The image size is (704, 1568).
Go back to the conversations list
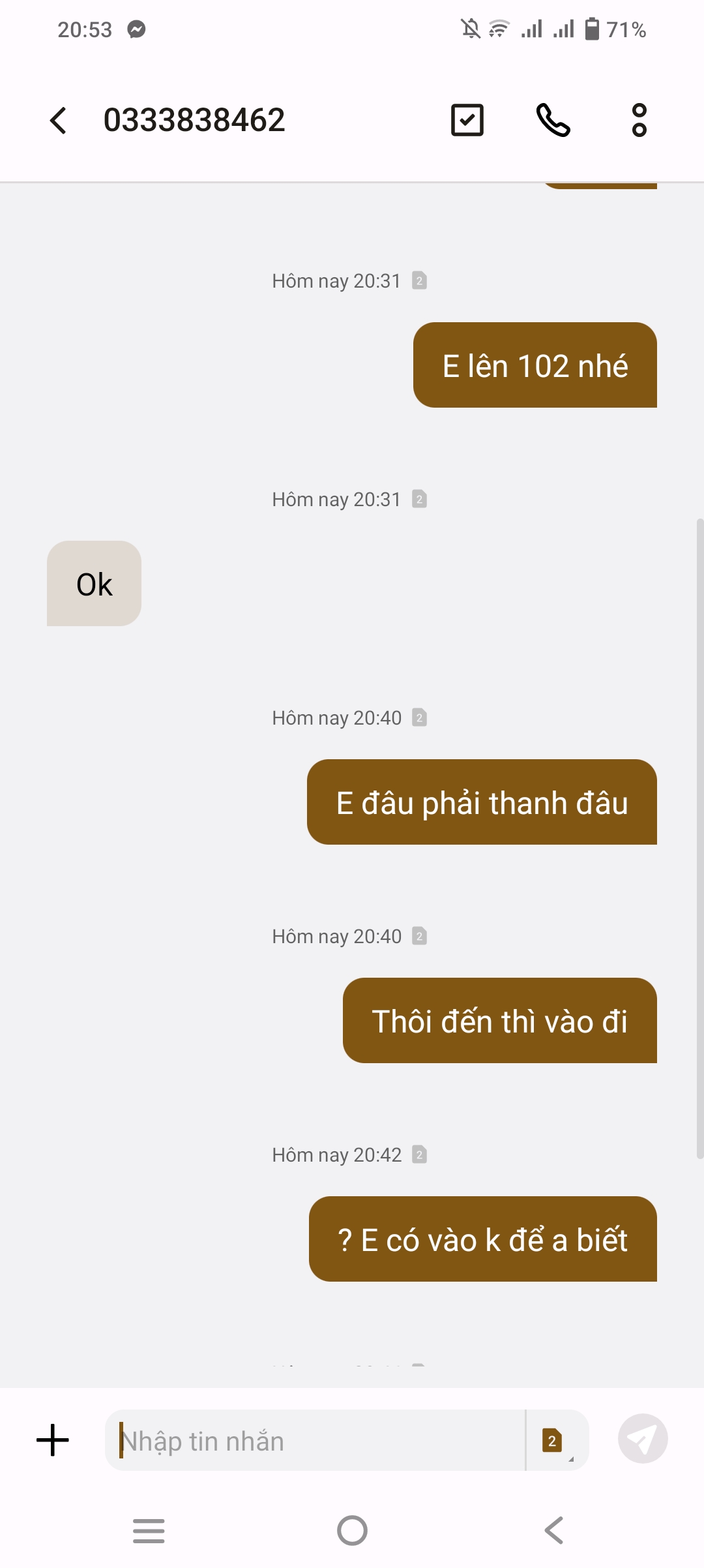coord(59,121)
